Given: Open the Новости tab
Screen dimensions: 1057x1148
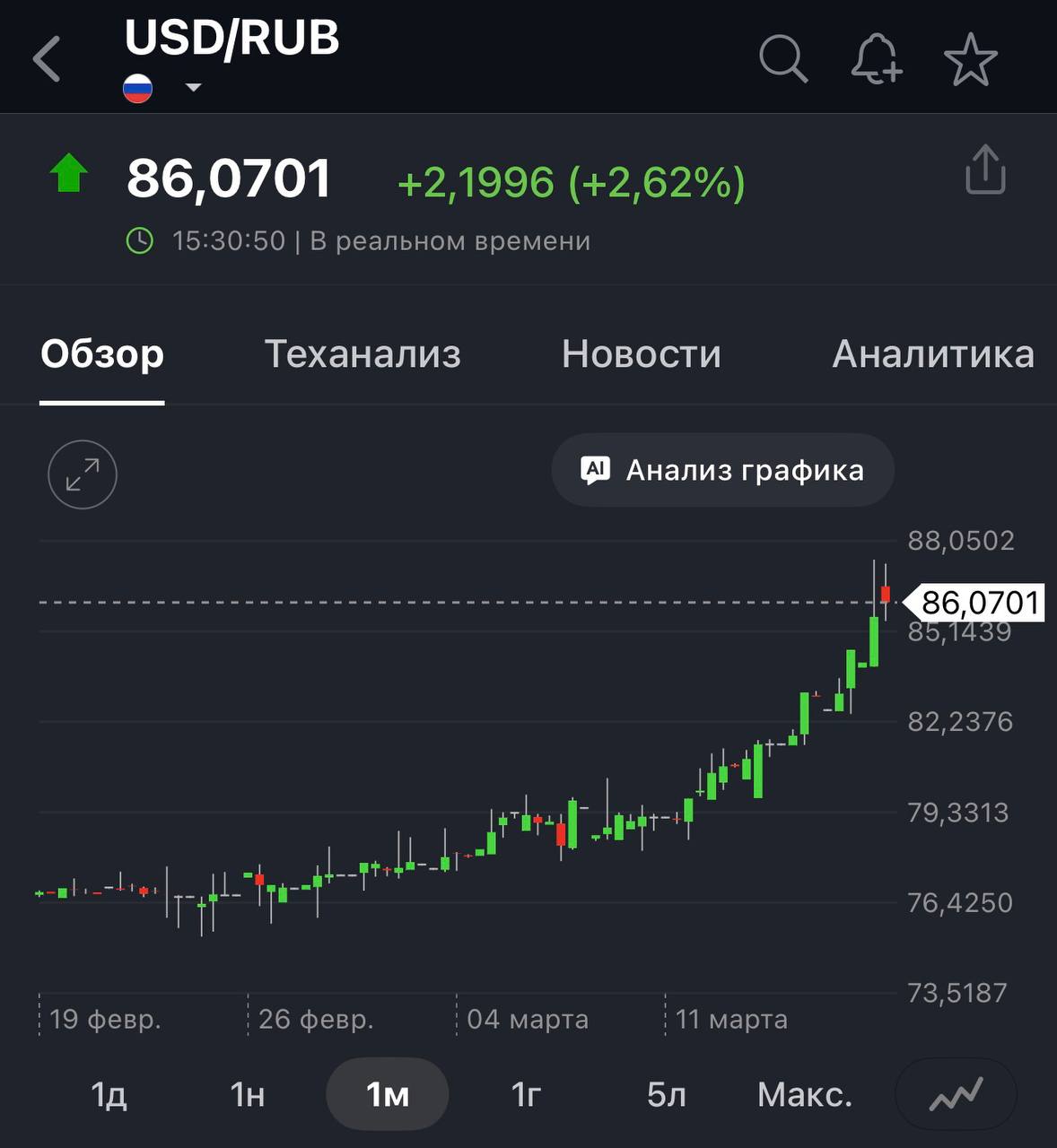Looking at the screenshot, I should (x=642, y=354).
